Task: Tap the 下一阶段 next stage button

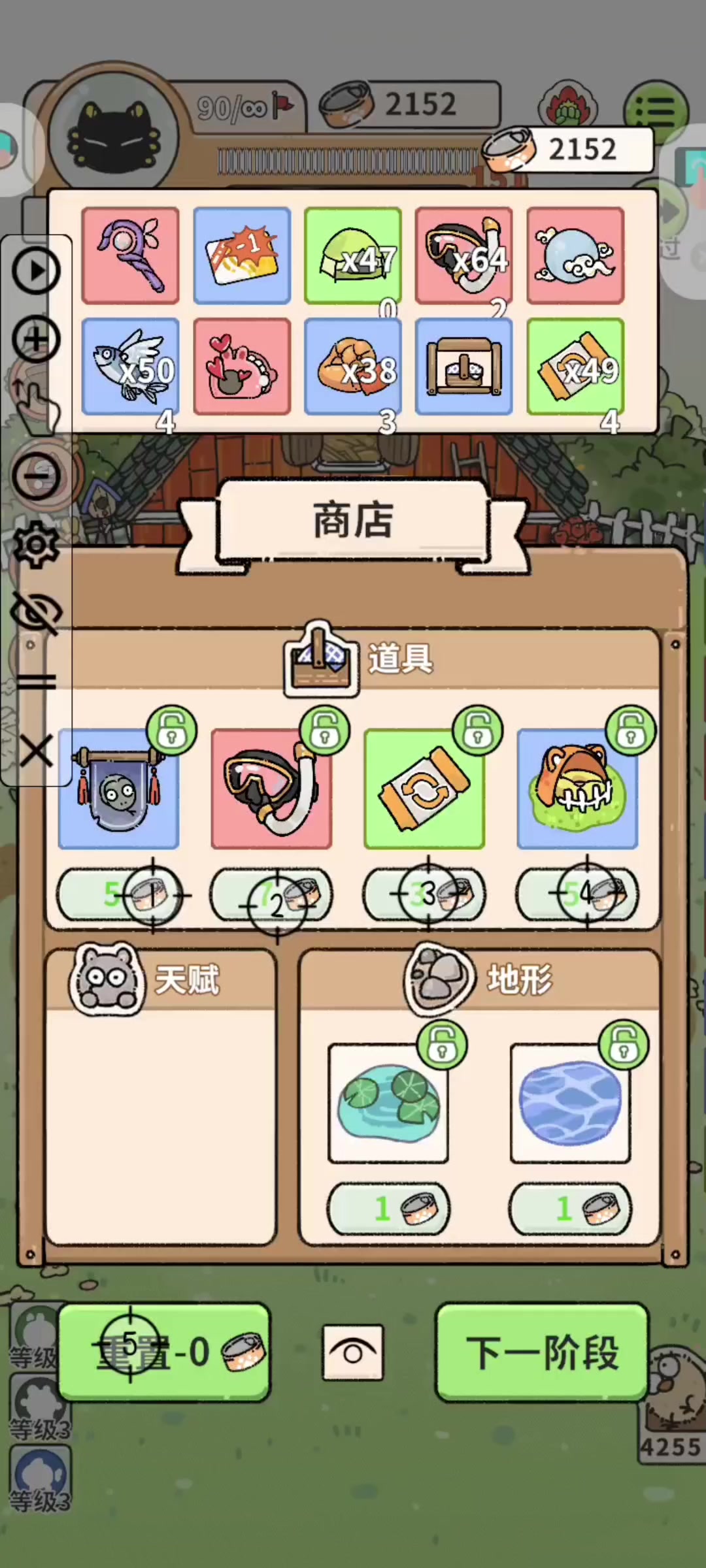Action: (542, 1351)
